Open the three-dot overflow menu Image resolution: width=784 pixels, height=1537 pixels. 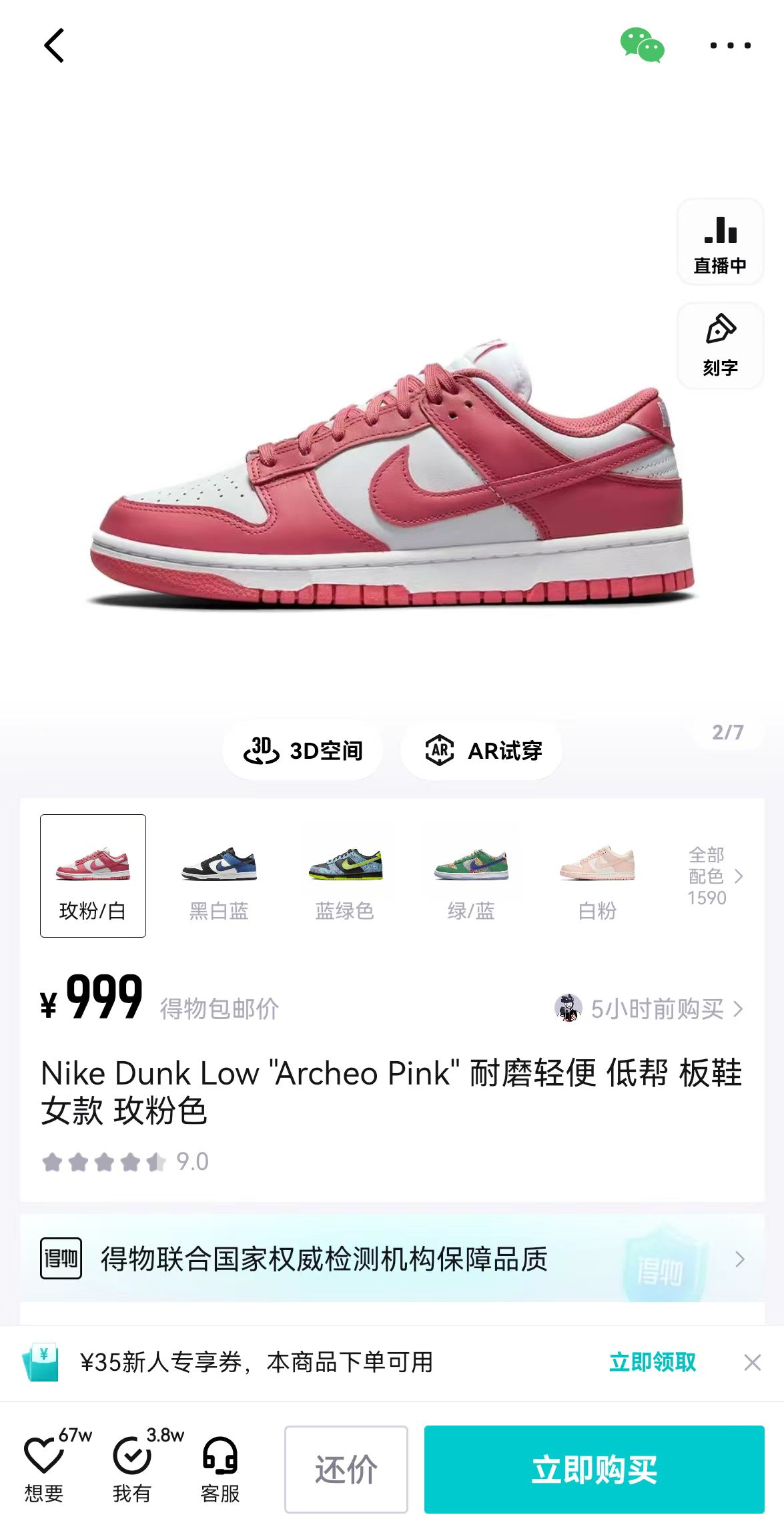(730, 45)
